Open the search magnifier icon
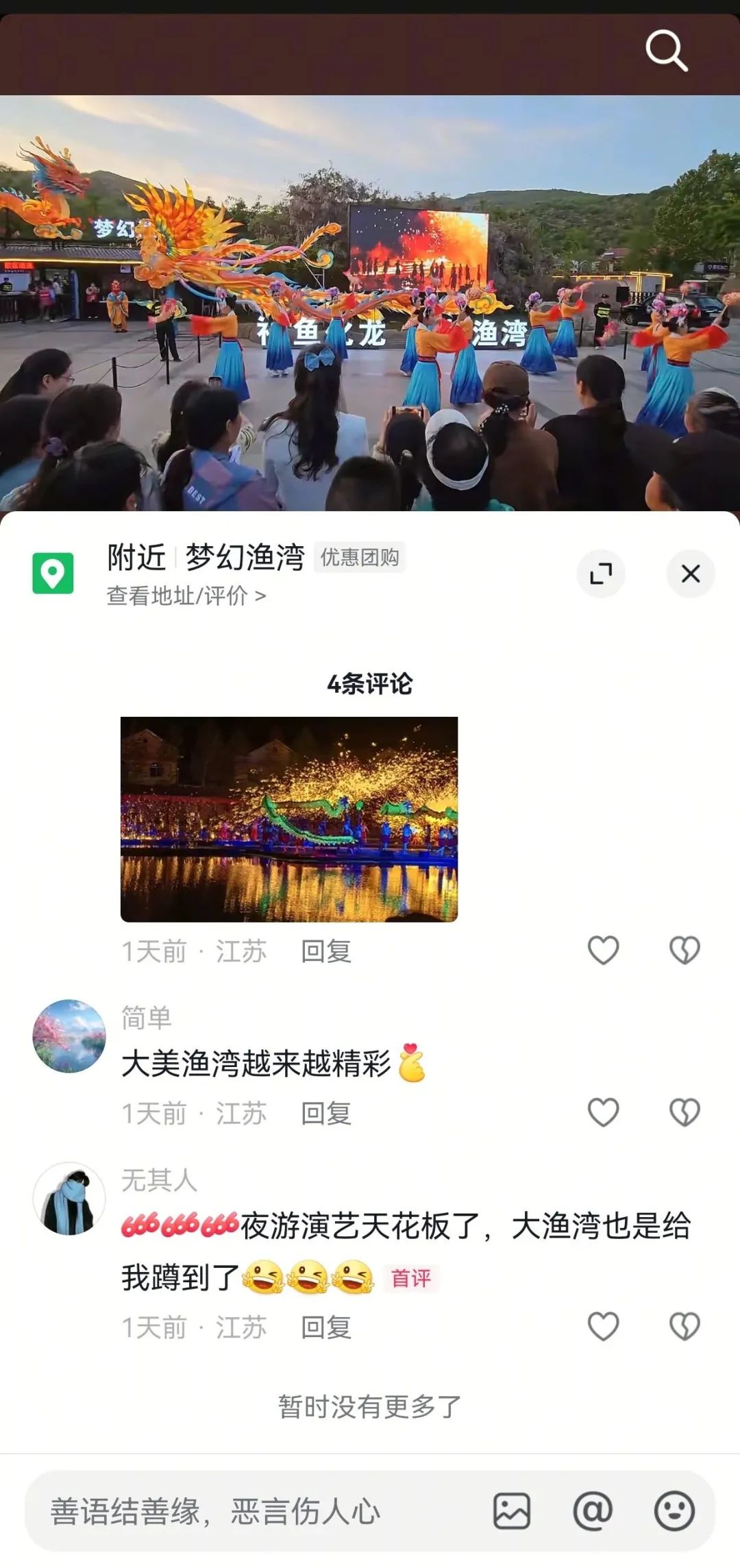Screen dimensions: 740x1568 tap(666, 51)
